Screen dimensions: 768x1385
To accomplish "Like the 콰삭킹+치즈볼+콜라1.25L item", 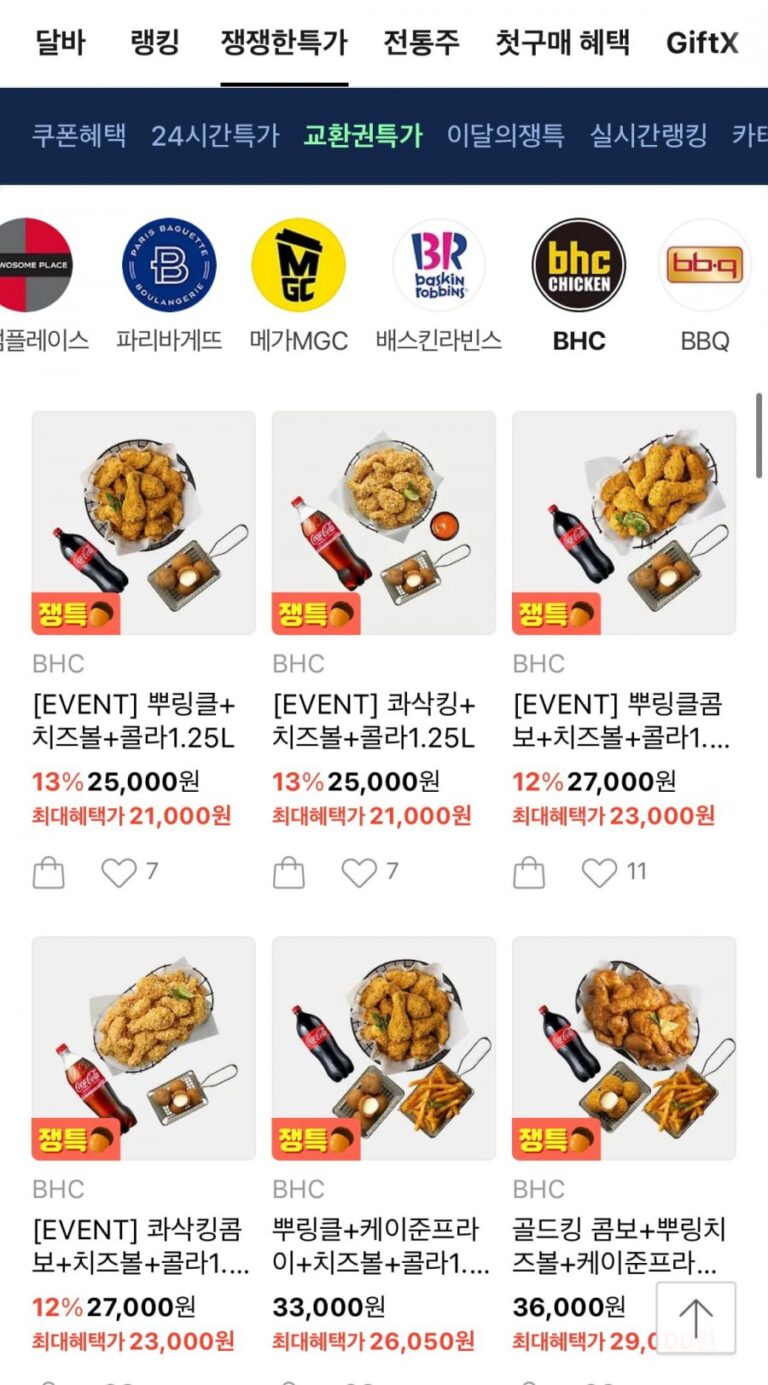I will [359, 873].
